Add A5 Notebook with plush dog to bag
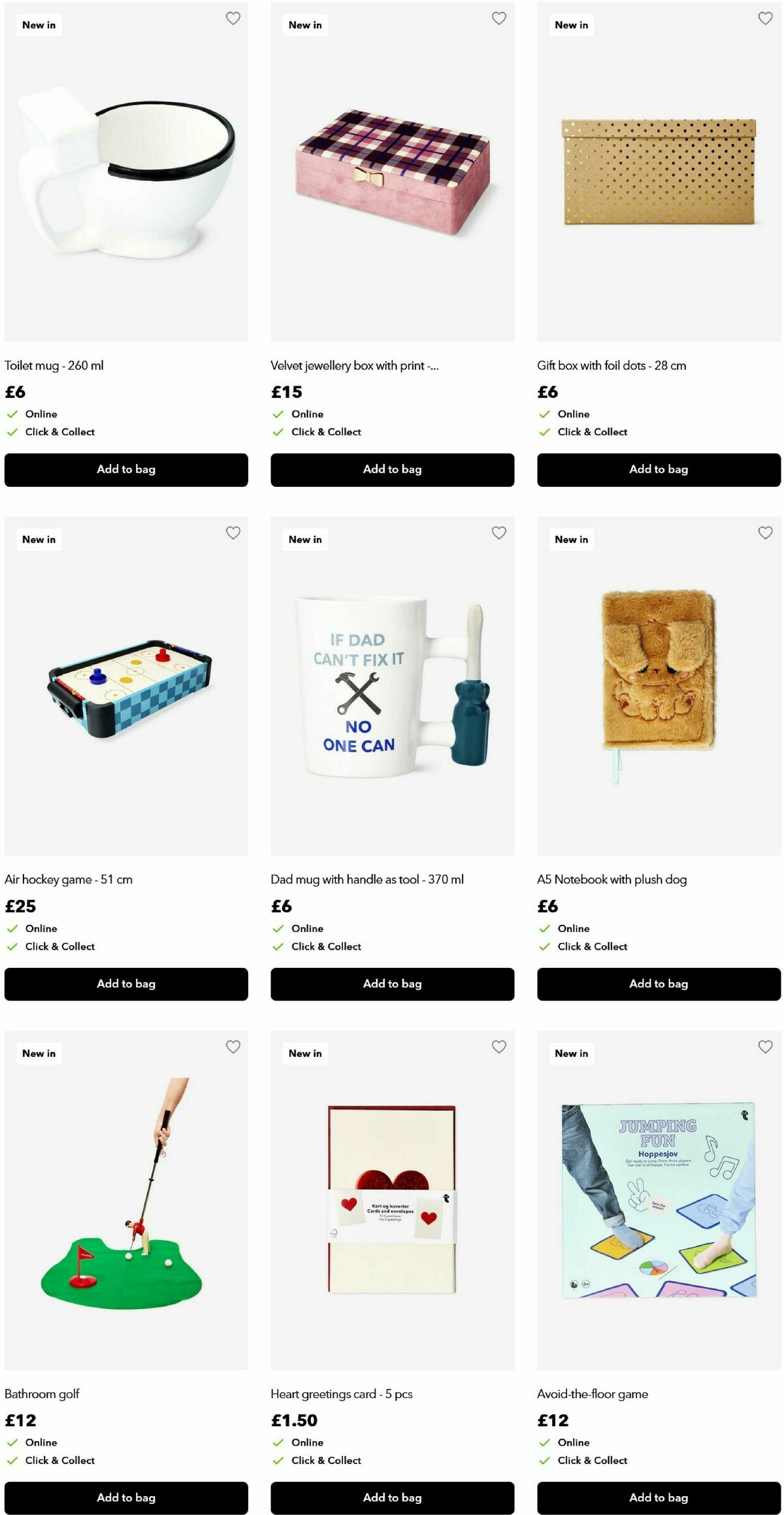Image resolution: width=784 pixels, height=1515 pixels. coord(659,984)
